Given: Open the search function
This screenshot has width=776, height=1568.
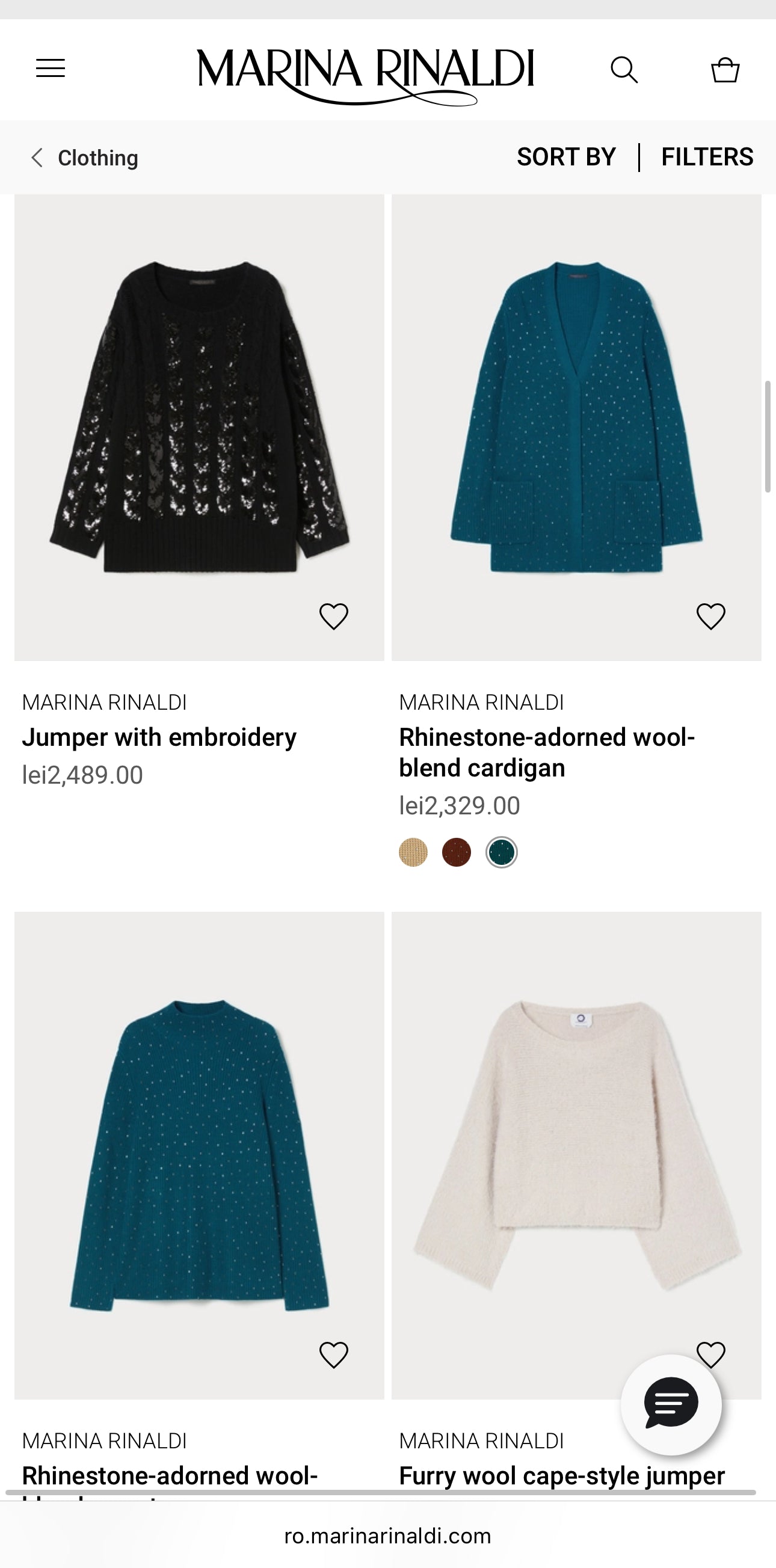Looking at the screenshot, I should click(x=624, y=69).
